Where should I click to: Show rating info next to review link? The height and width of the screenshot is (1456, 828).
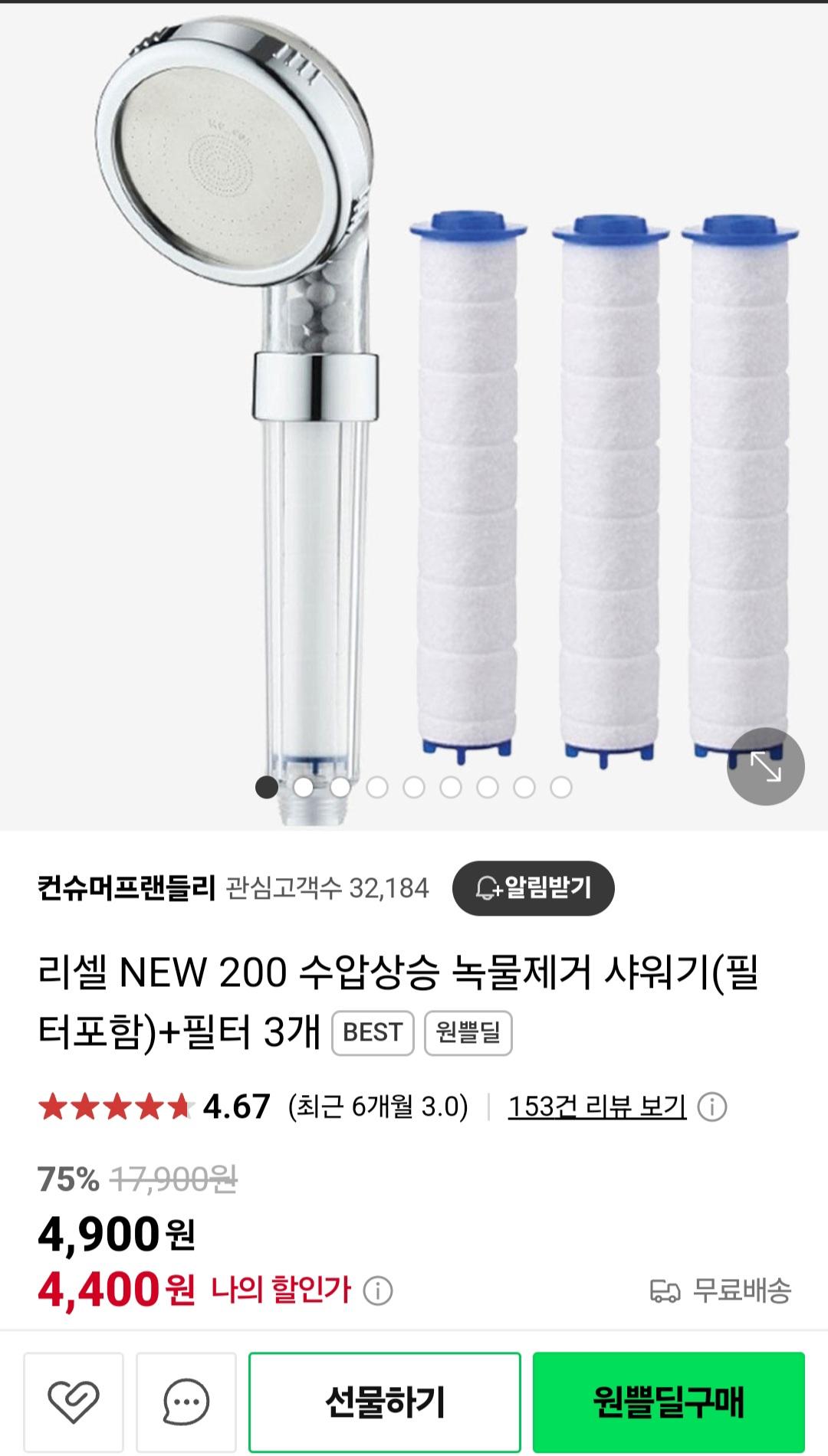[712, 1107]
